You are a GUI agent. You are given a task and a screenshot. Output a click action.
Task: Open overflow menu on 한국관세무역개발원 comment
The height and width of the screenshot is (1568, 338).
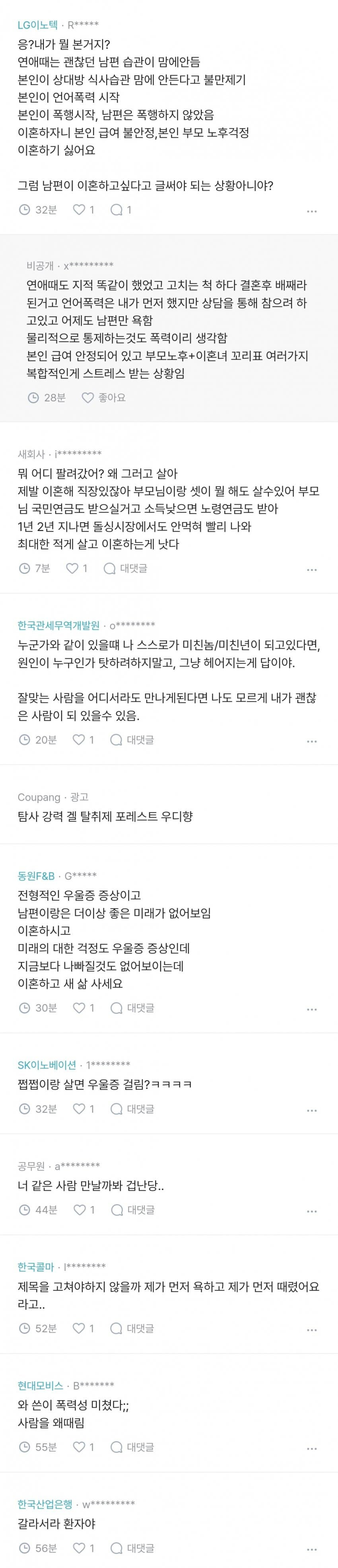coord(312,741)
